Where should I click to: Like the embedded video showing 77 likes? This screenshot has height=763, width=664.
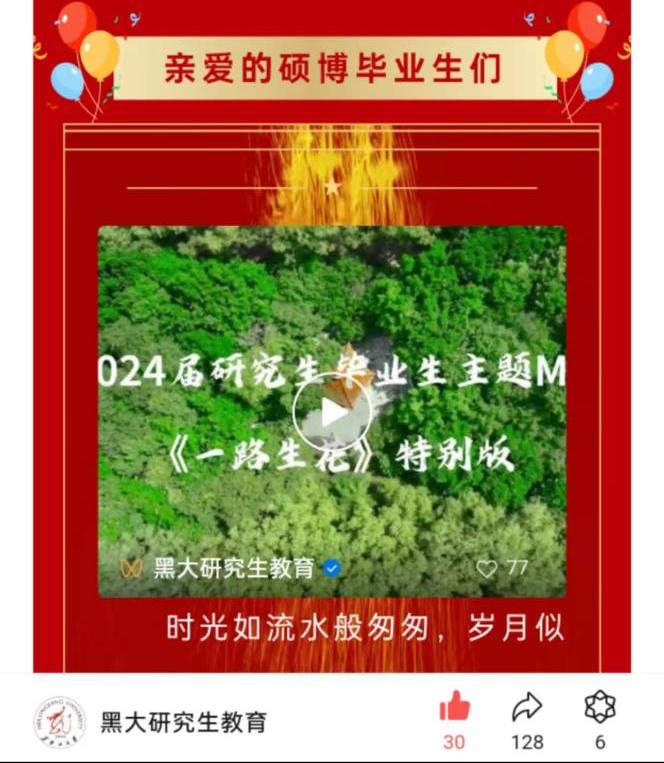pos(487,568)
